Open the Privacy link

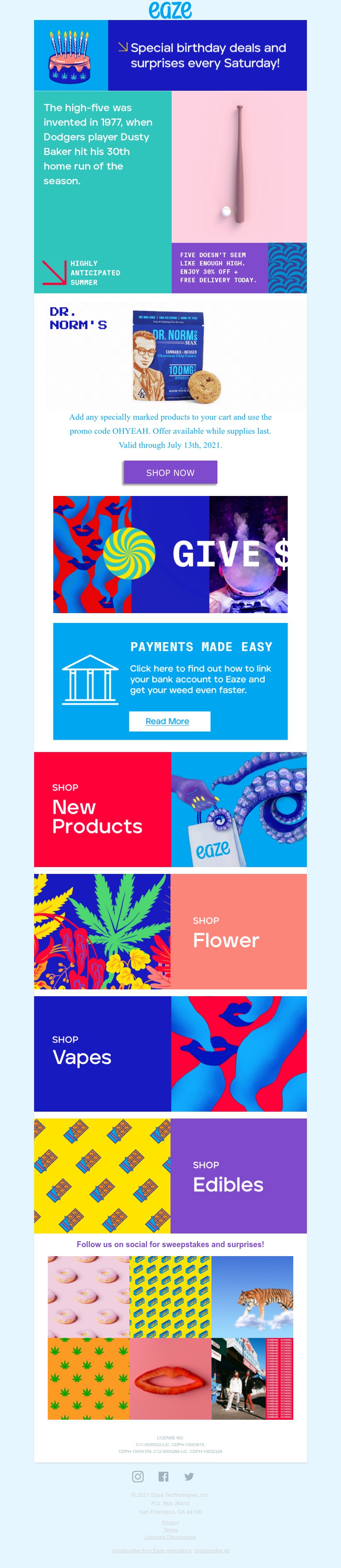(170, 1522)
